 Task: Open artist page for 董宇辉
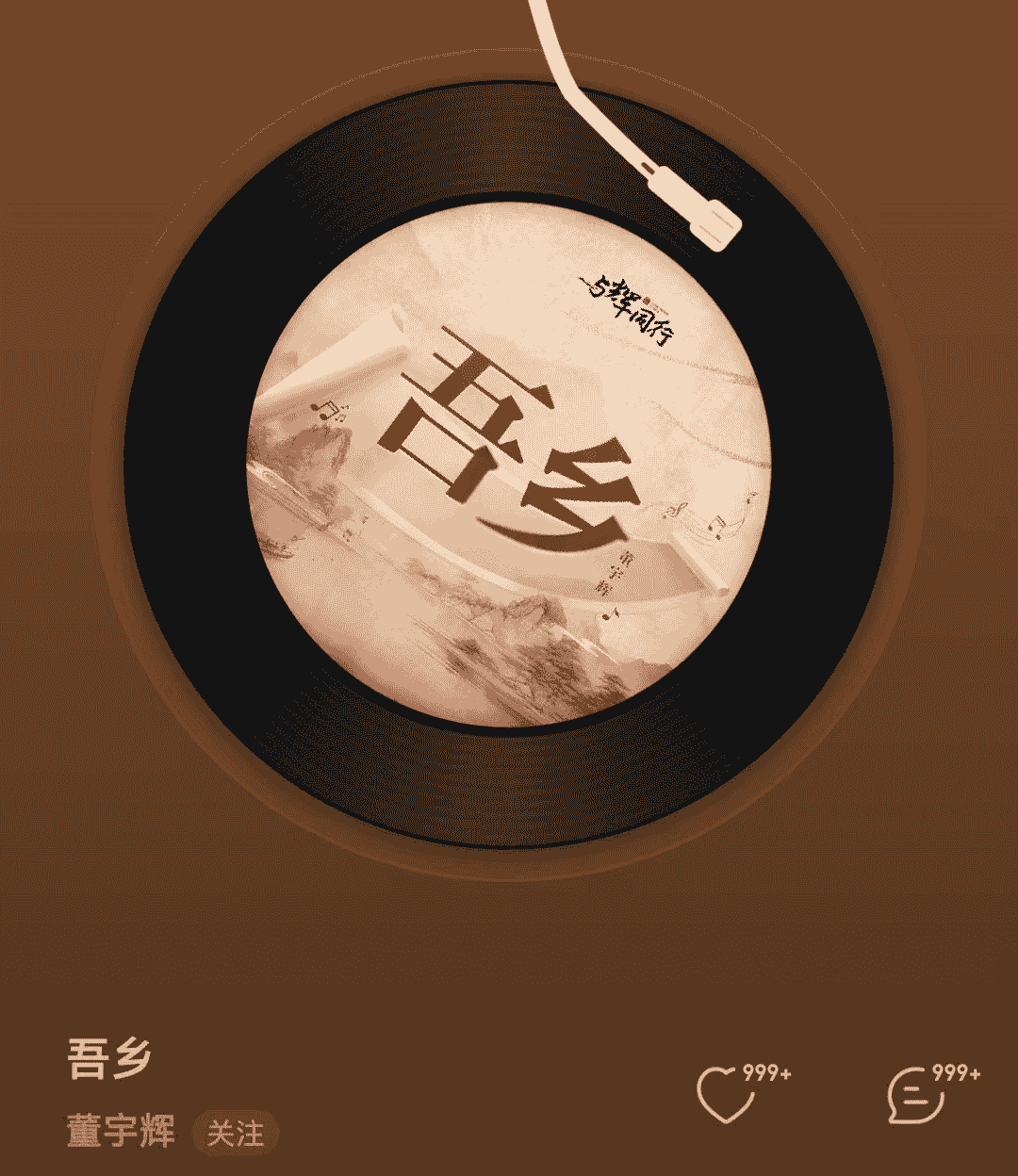pyautogui.click(x=121, y=1131)
